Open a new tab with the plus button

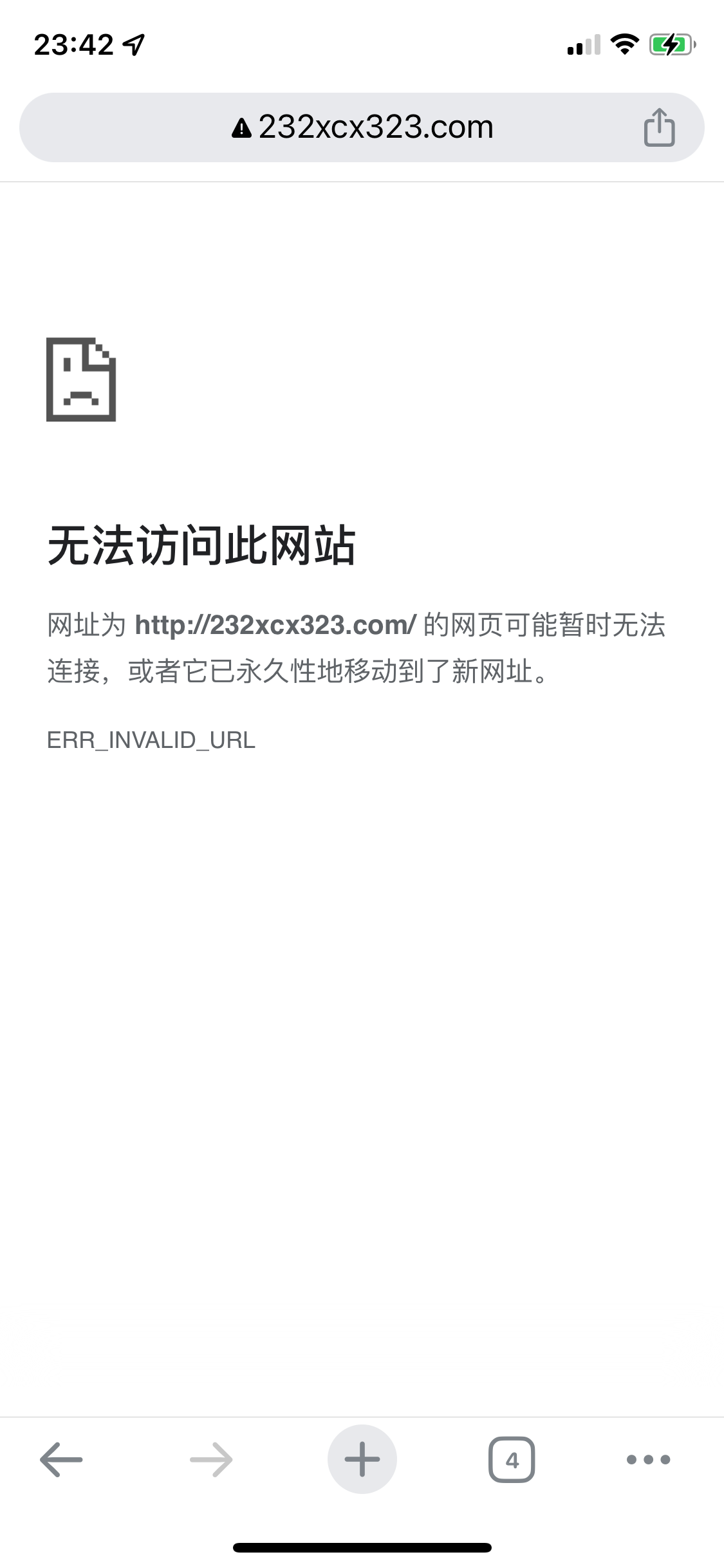pos(362,1459)
